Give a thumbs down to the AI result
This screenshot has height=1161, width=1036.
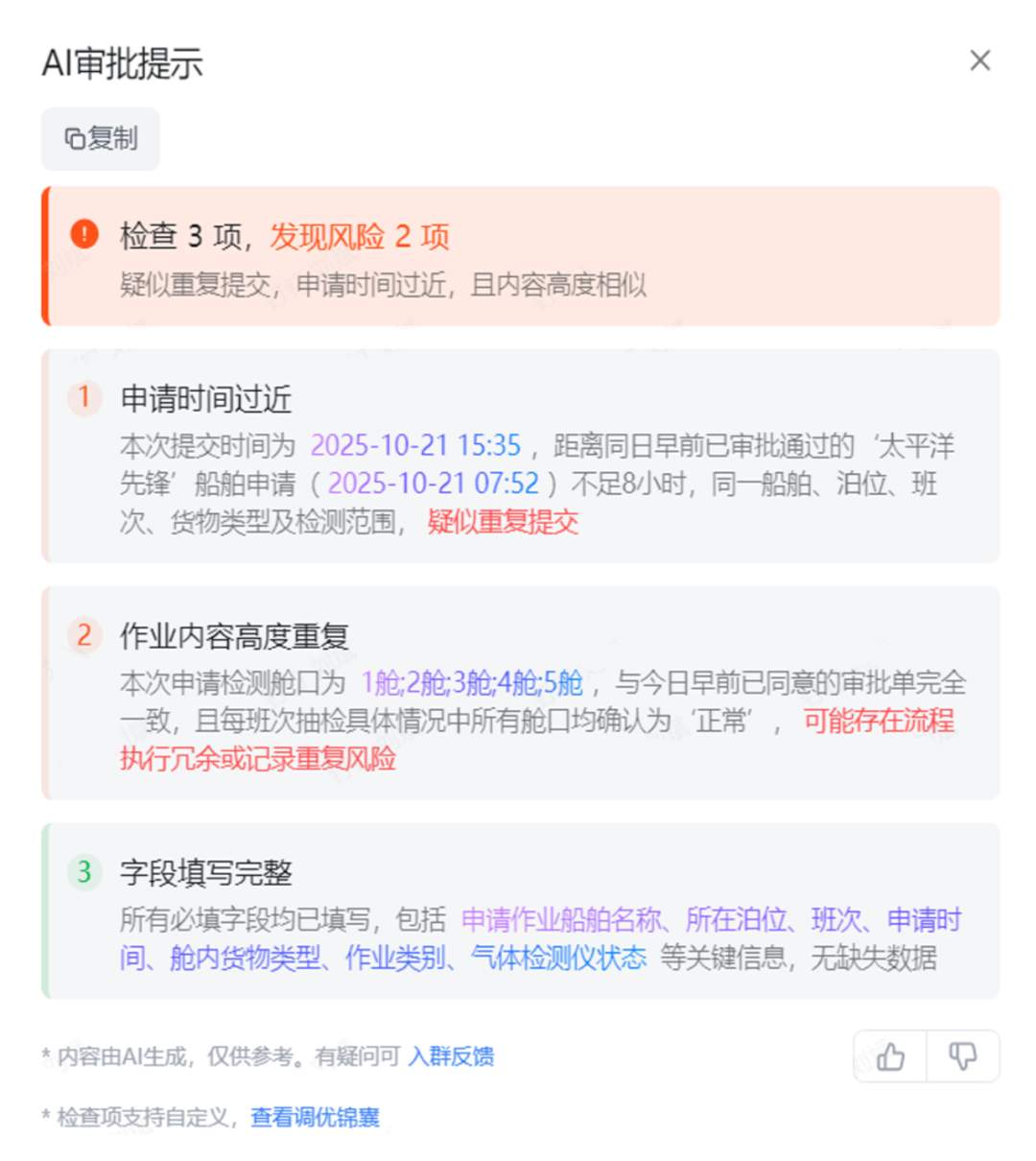click(962, 1056)
